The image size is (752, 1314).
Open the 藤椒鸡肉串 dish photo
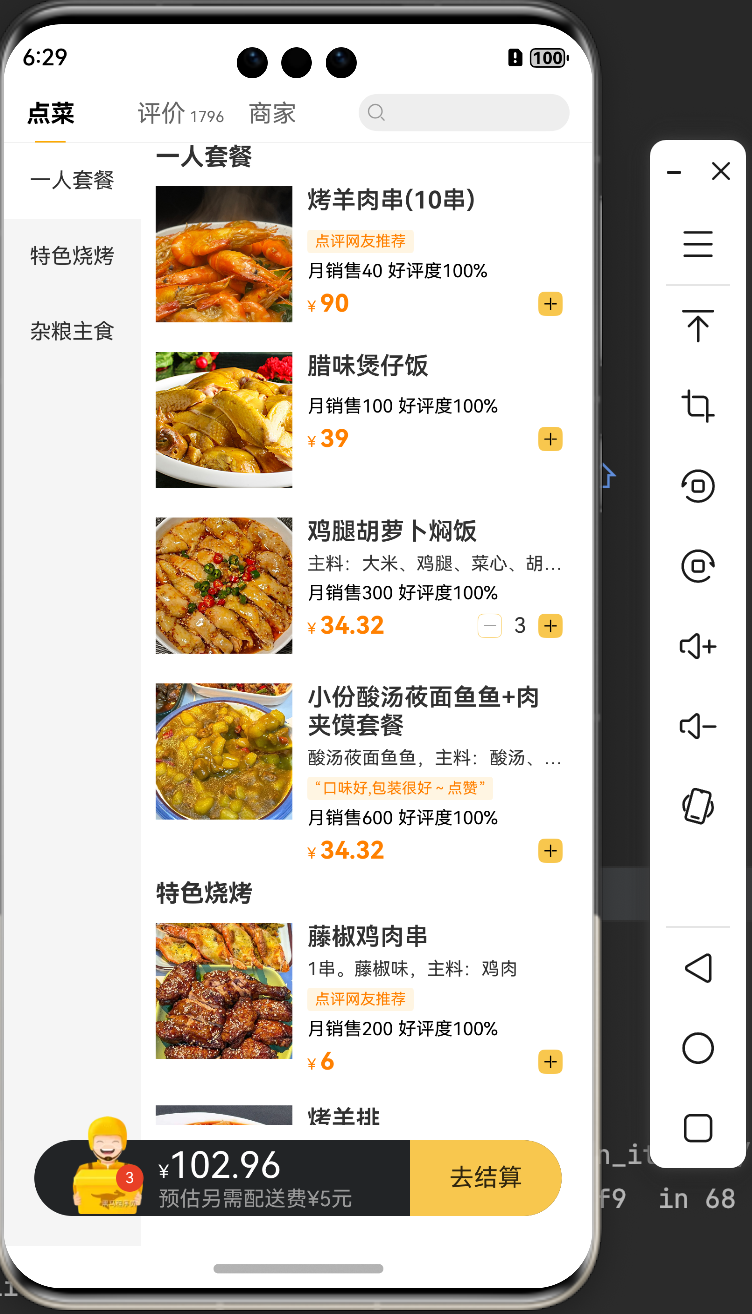pos(224,991)
